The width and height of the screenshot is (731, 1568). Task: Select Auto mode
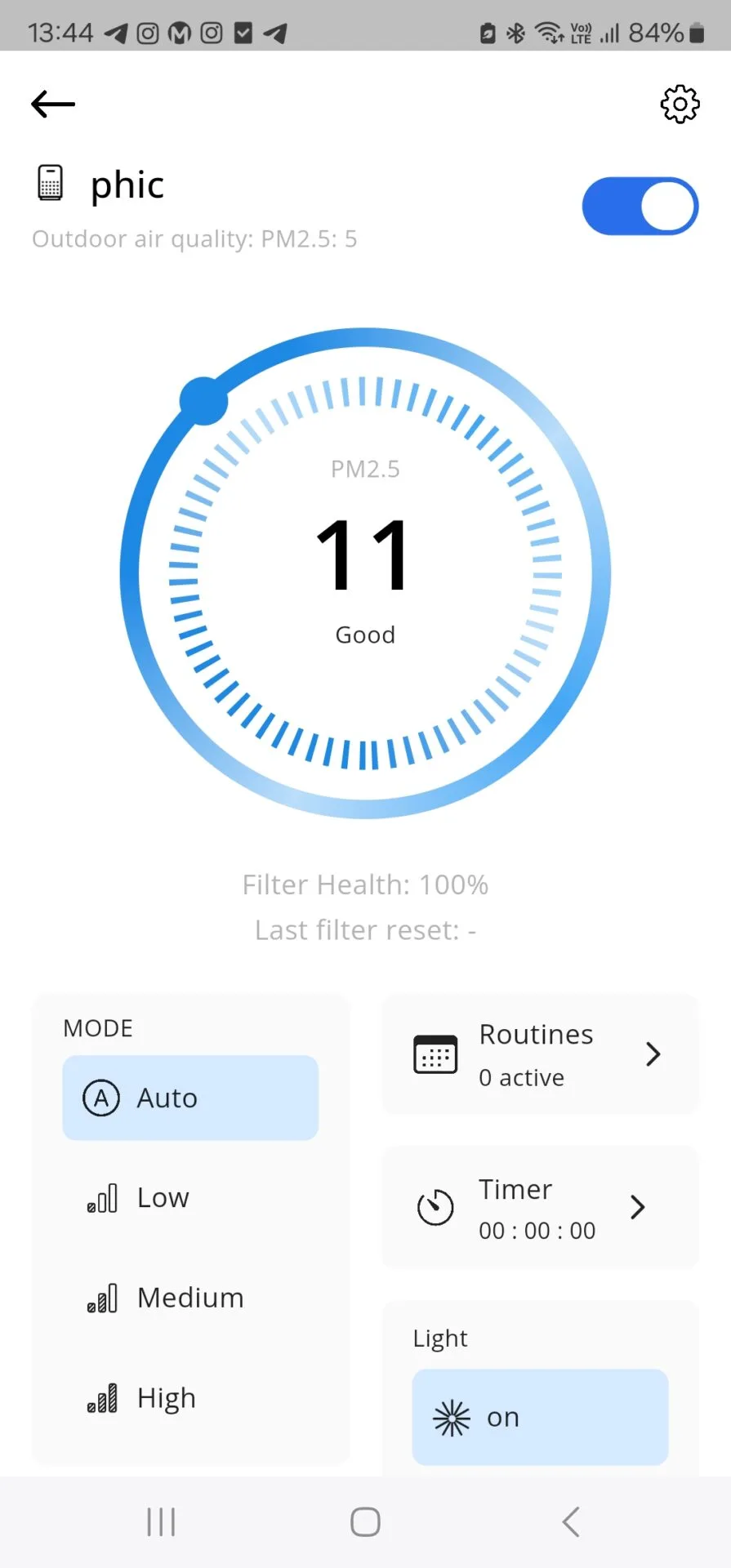coord(190,1098)
